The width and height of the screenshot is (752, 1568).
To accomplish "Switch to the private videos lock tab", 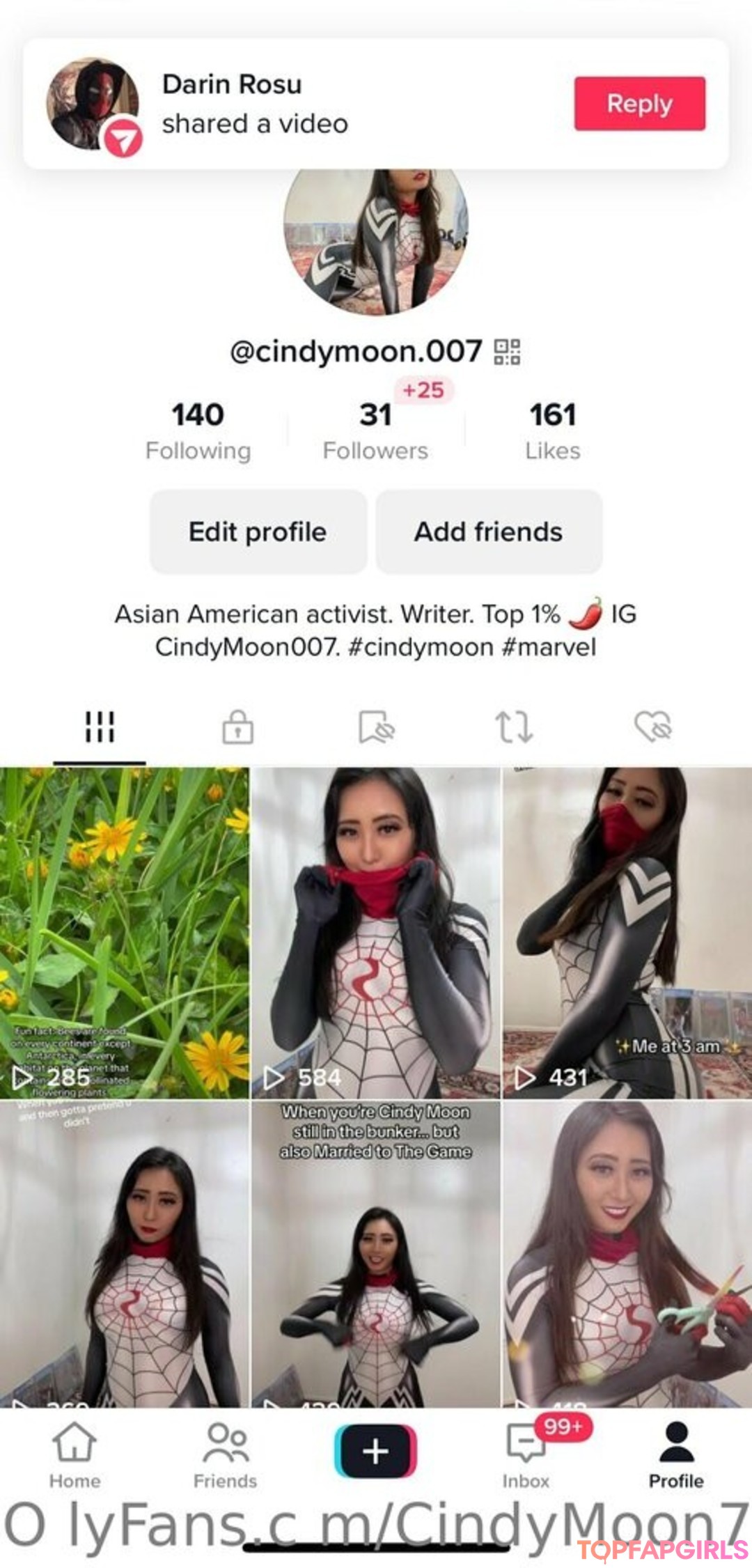I will pyautogui.click(x=237, y=727).
